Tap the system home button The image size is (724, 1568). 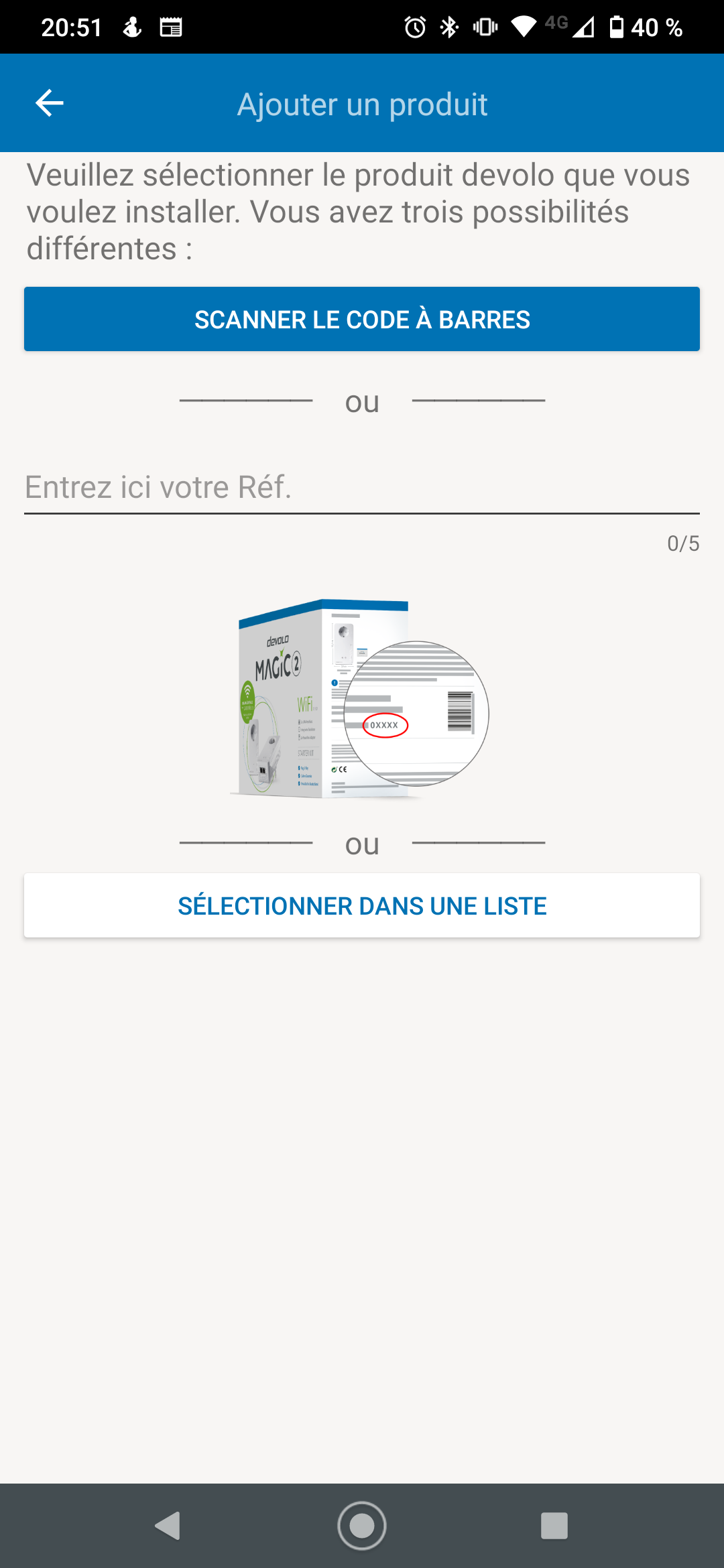[362, 1526]
